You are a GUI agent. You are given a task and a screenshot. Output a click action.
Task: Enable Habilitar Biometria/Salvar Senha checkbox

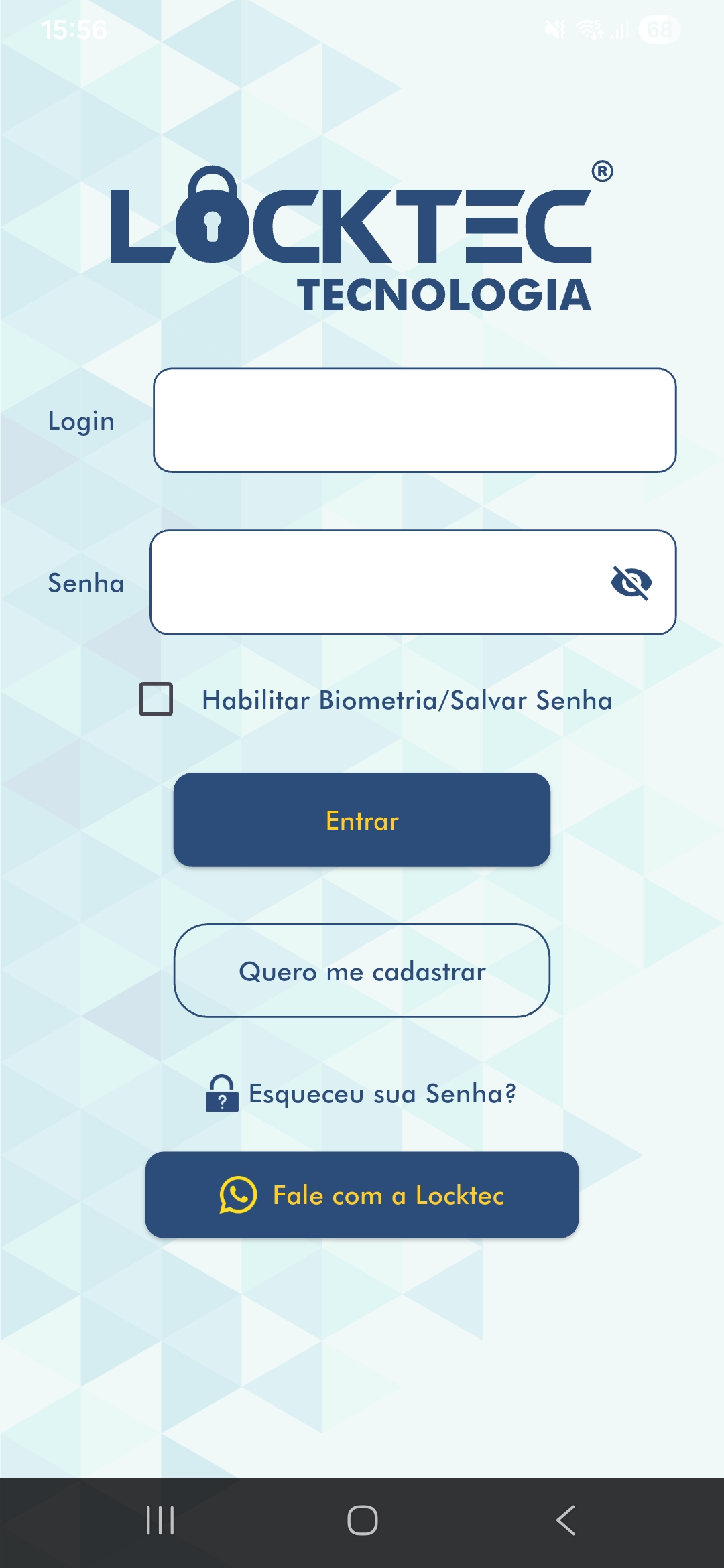pyautogui.click(x=154, y=700)
